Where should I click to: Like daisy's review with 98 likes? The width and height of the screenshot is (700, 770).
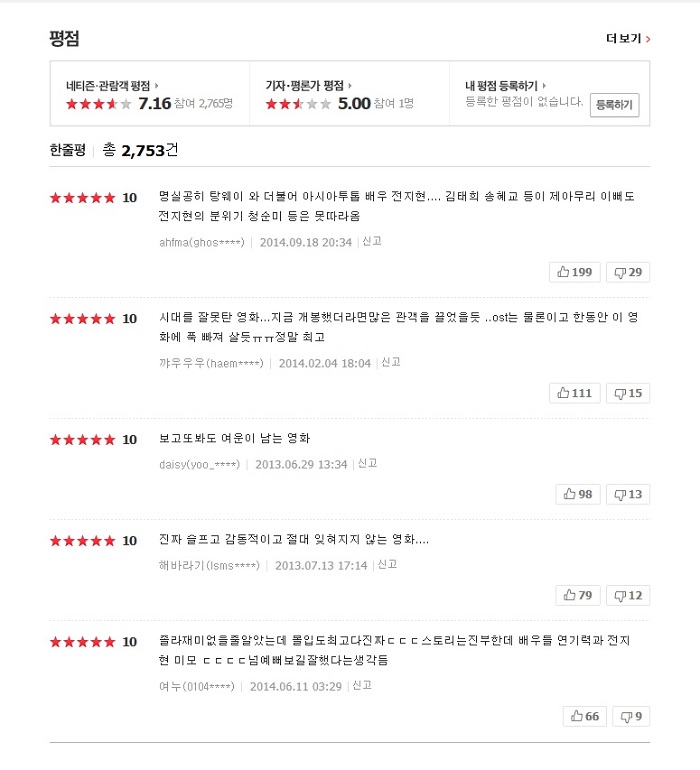coord(577,494)
